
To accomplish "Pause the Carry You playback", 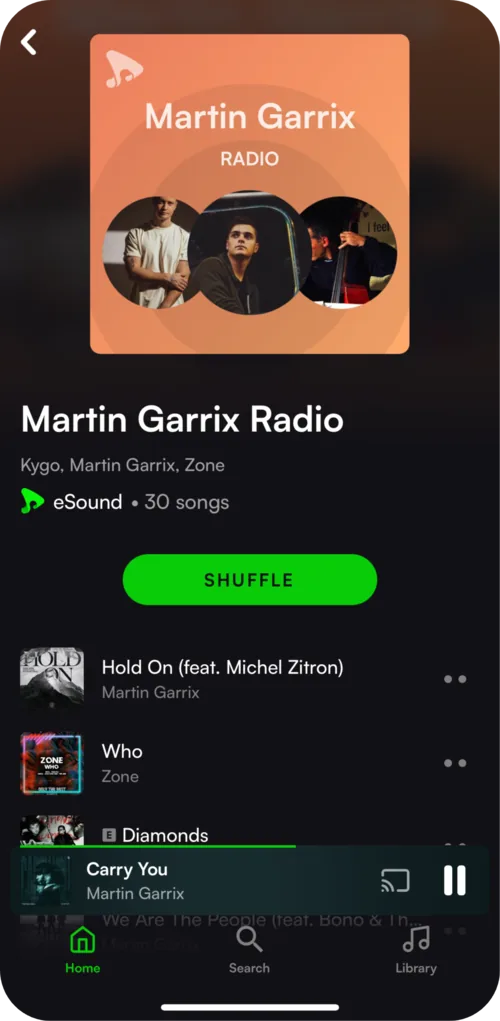I will coord(454,880).
